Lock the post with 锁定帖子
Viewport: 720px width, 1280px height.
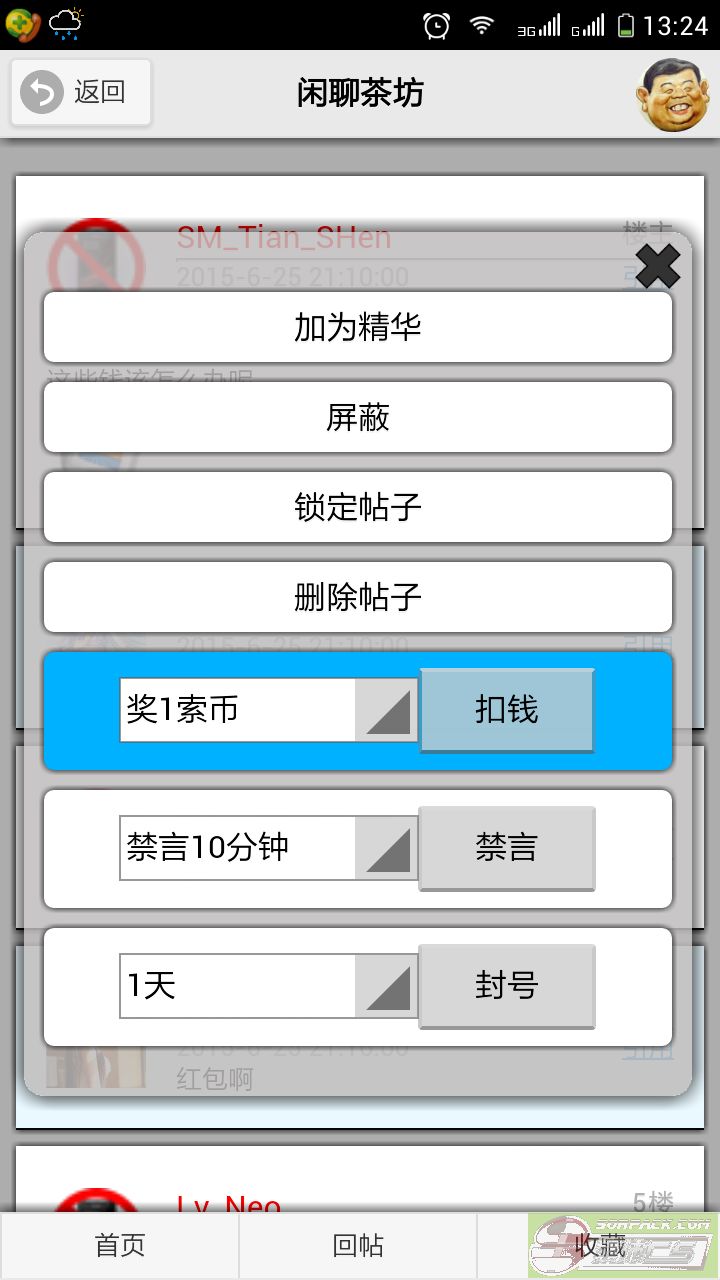click(358, 507)
